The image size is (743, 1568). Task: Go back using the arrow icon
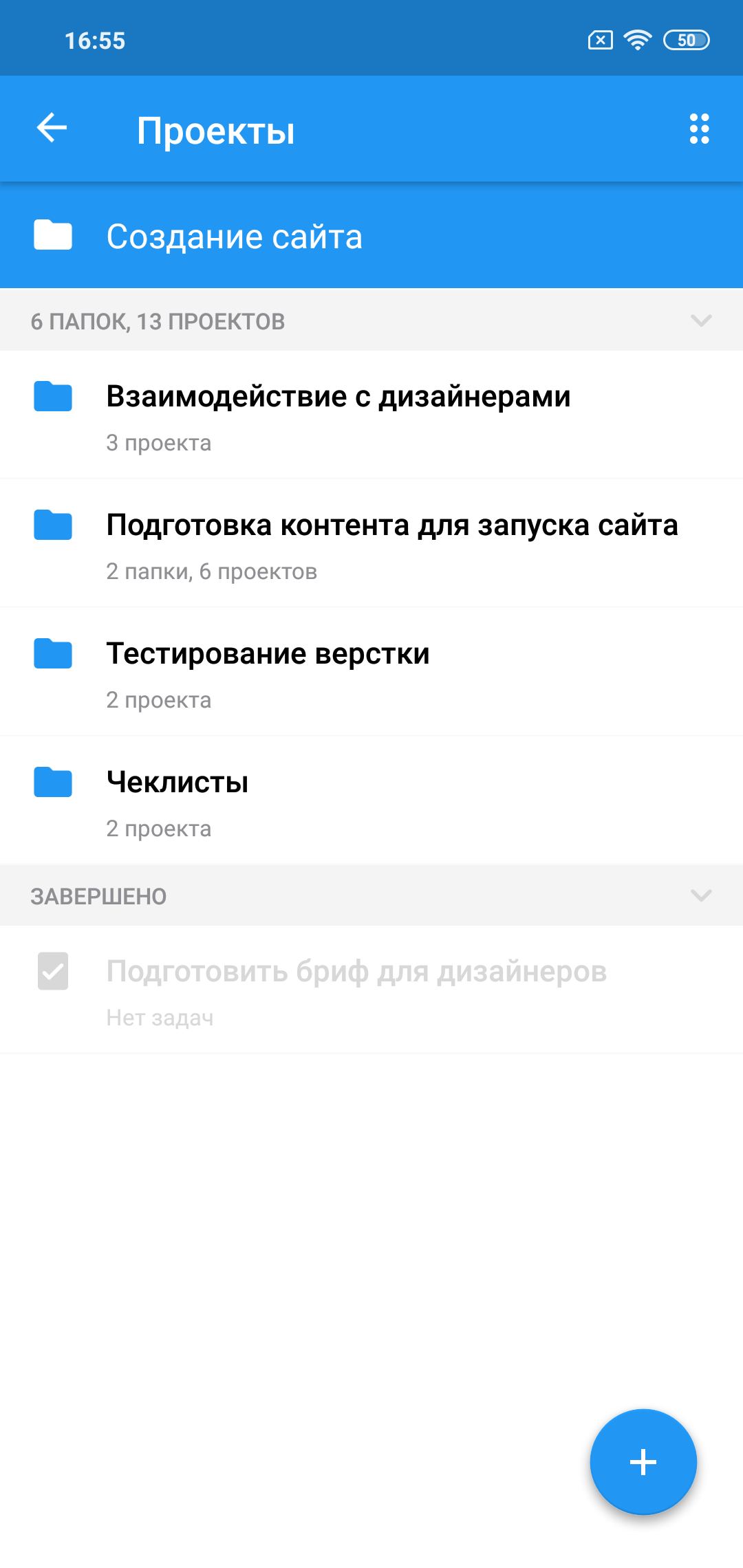click(x=52, y=129)
